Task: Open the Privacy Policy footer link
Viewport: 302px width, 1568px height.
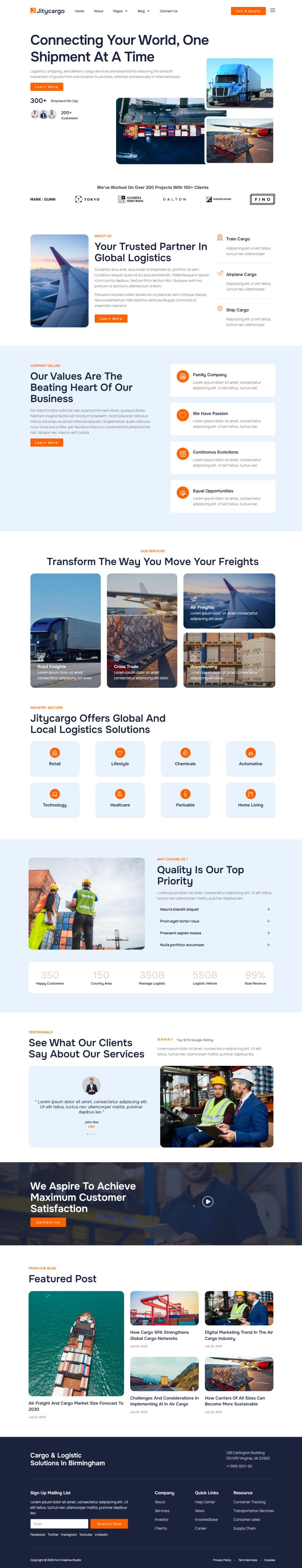Action: 222,1560
